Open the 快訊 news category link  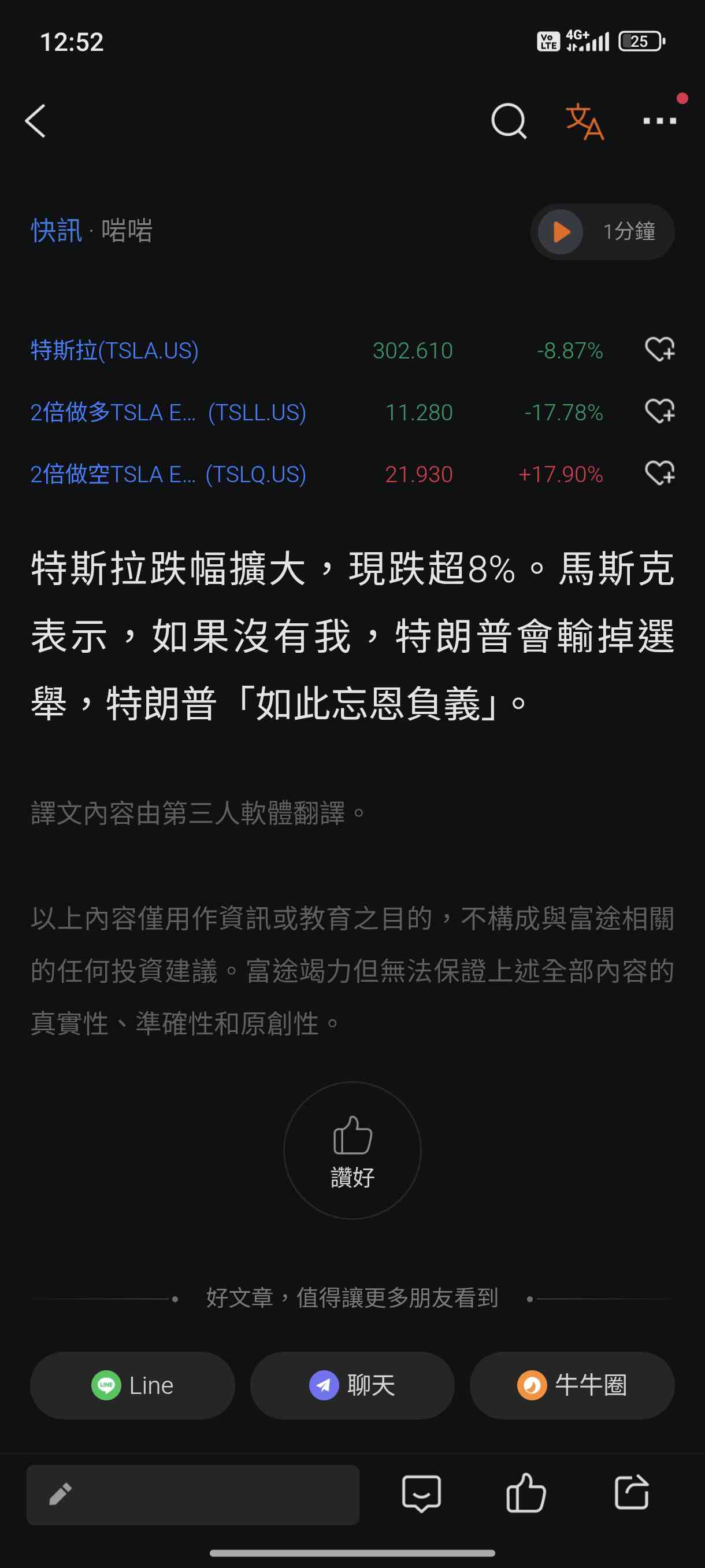click(56, 231)
